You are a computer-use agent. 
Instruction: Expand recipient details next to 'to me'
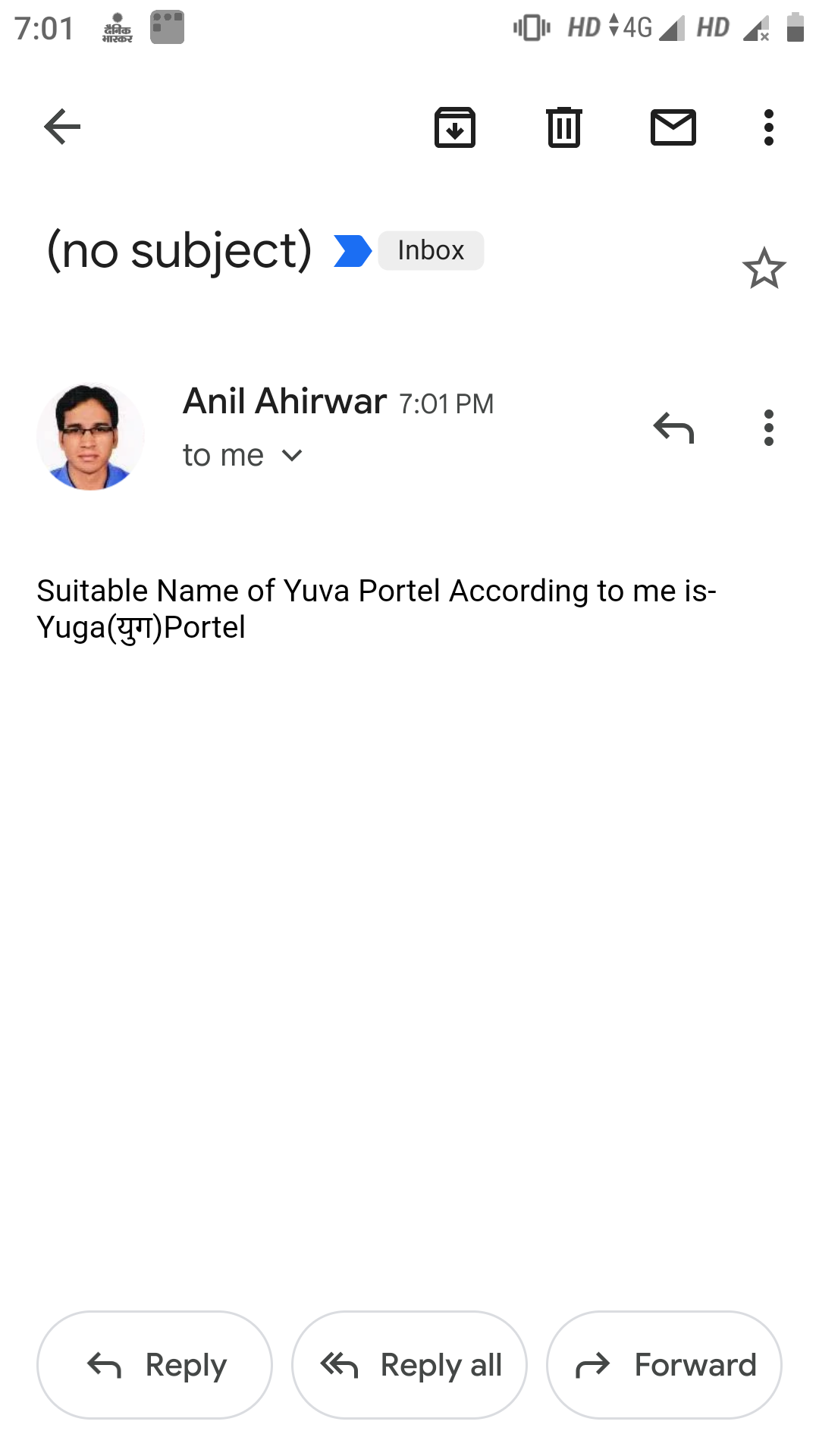click(x=292, y=455)
